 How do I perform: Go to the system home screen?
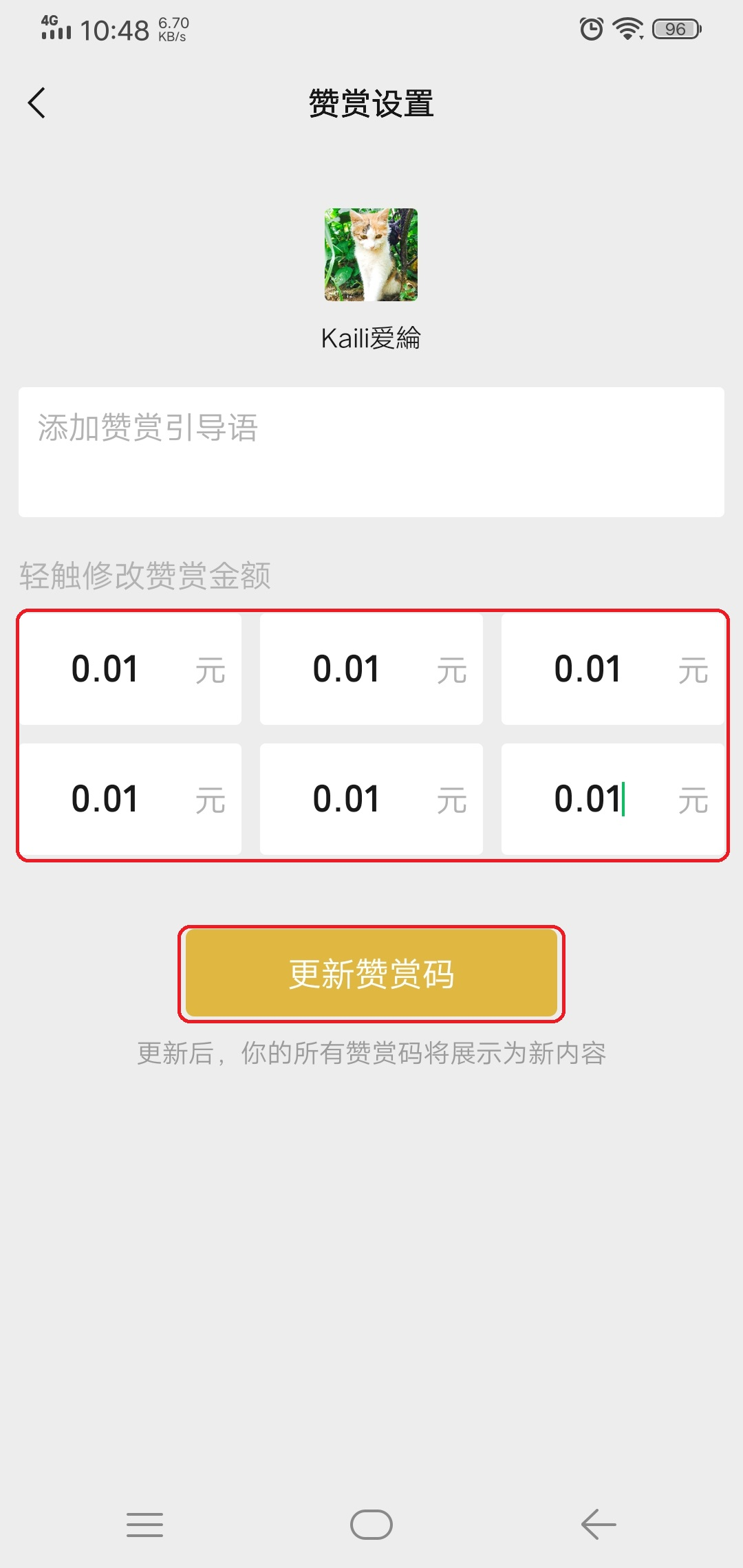(371, 1525)
